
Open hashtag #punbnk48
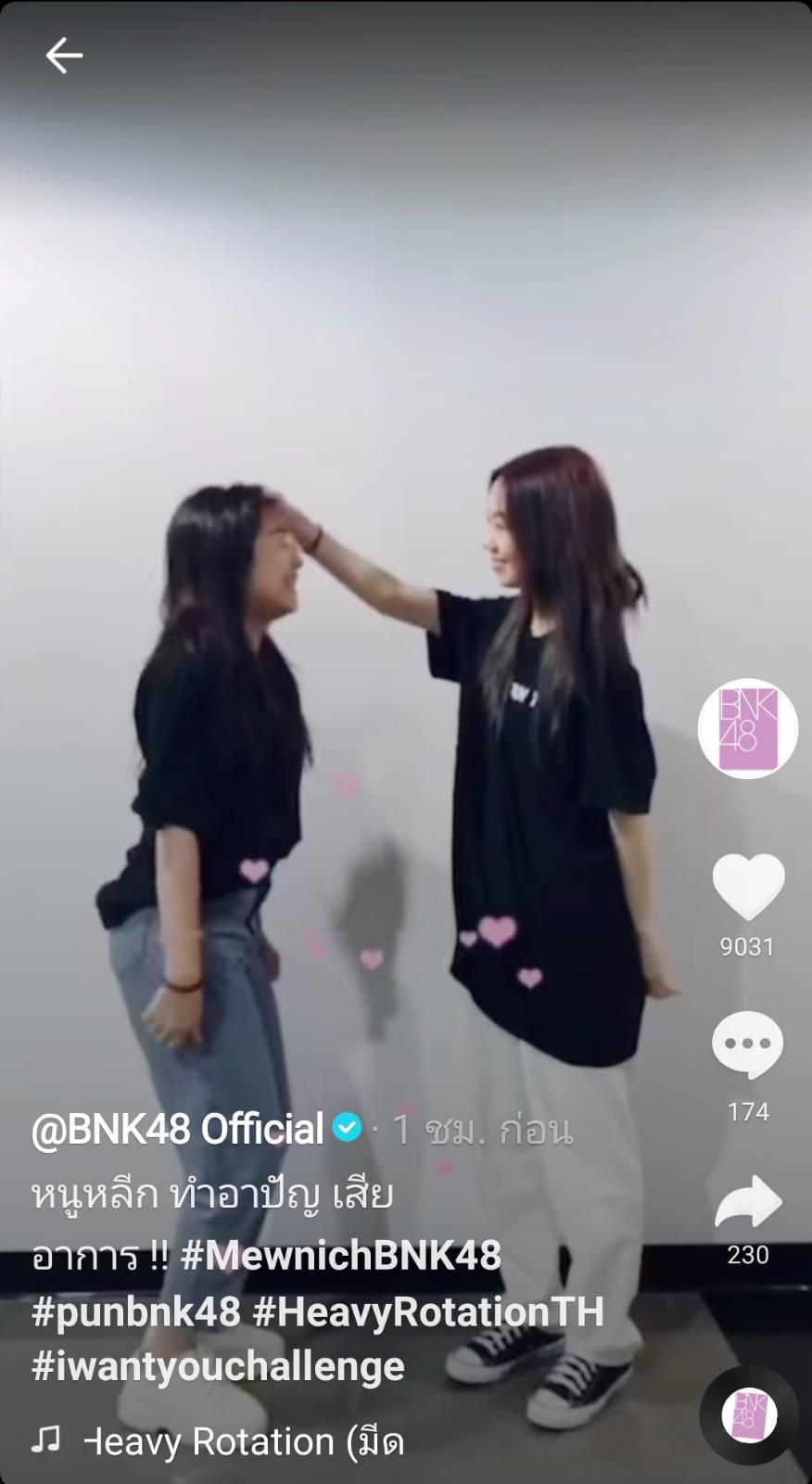click(136, 1311)
